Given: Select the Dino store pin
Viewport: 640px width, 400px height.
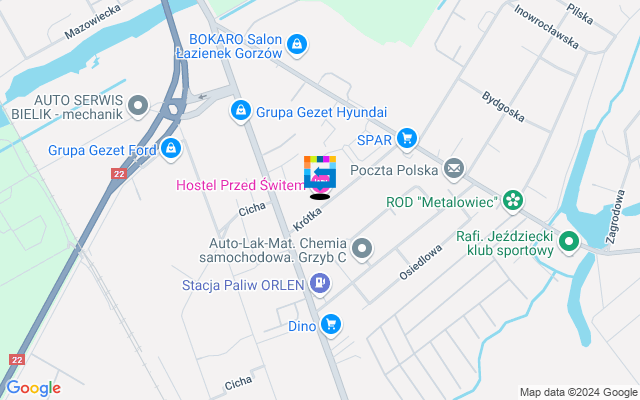Looking at the screenshot, I should 330,324.
